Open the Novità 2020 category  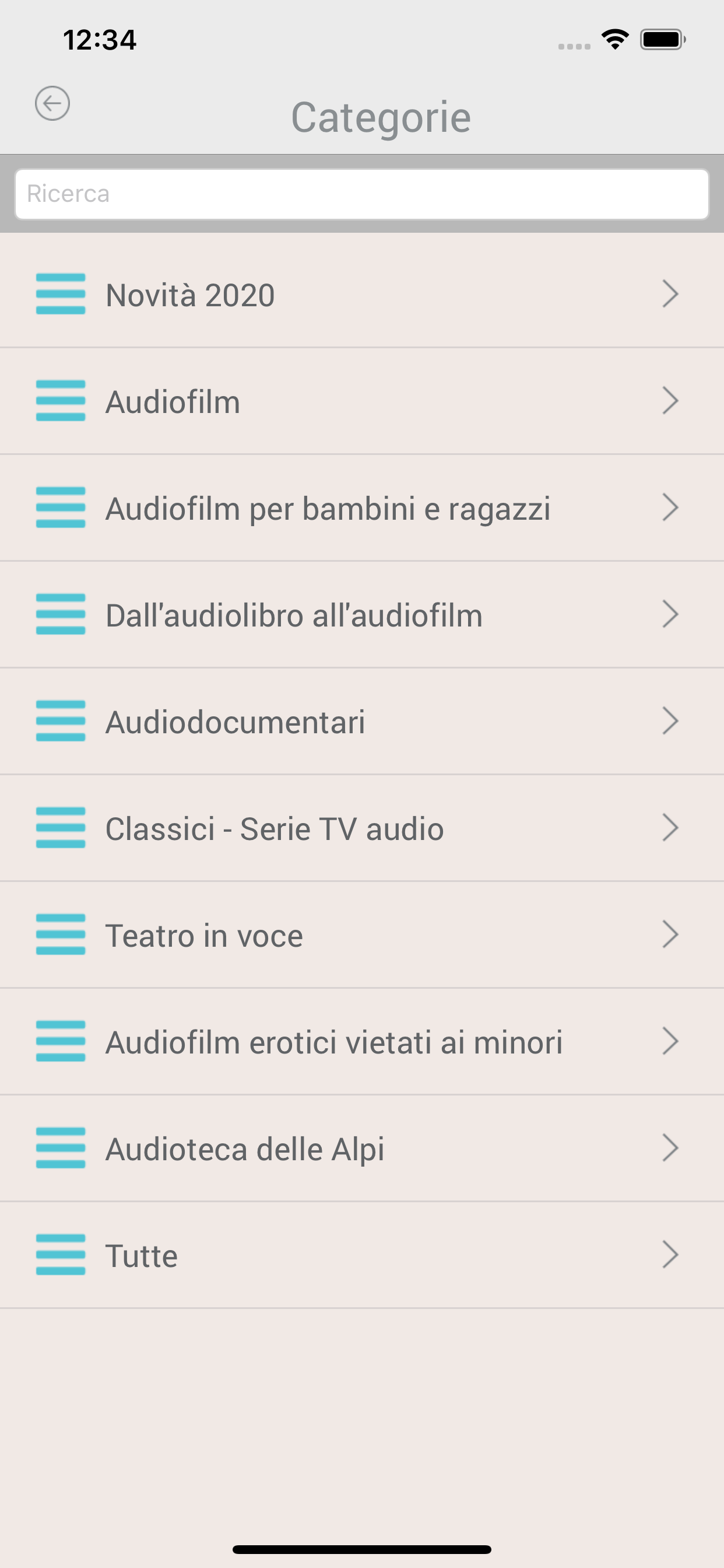(x=362, y=295)
